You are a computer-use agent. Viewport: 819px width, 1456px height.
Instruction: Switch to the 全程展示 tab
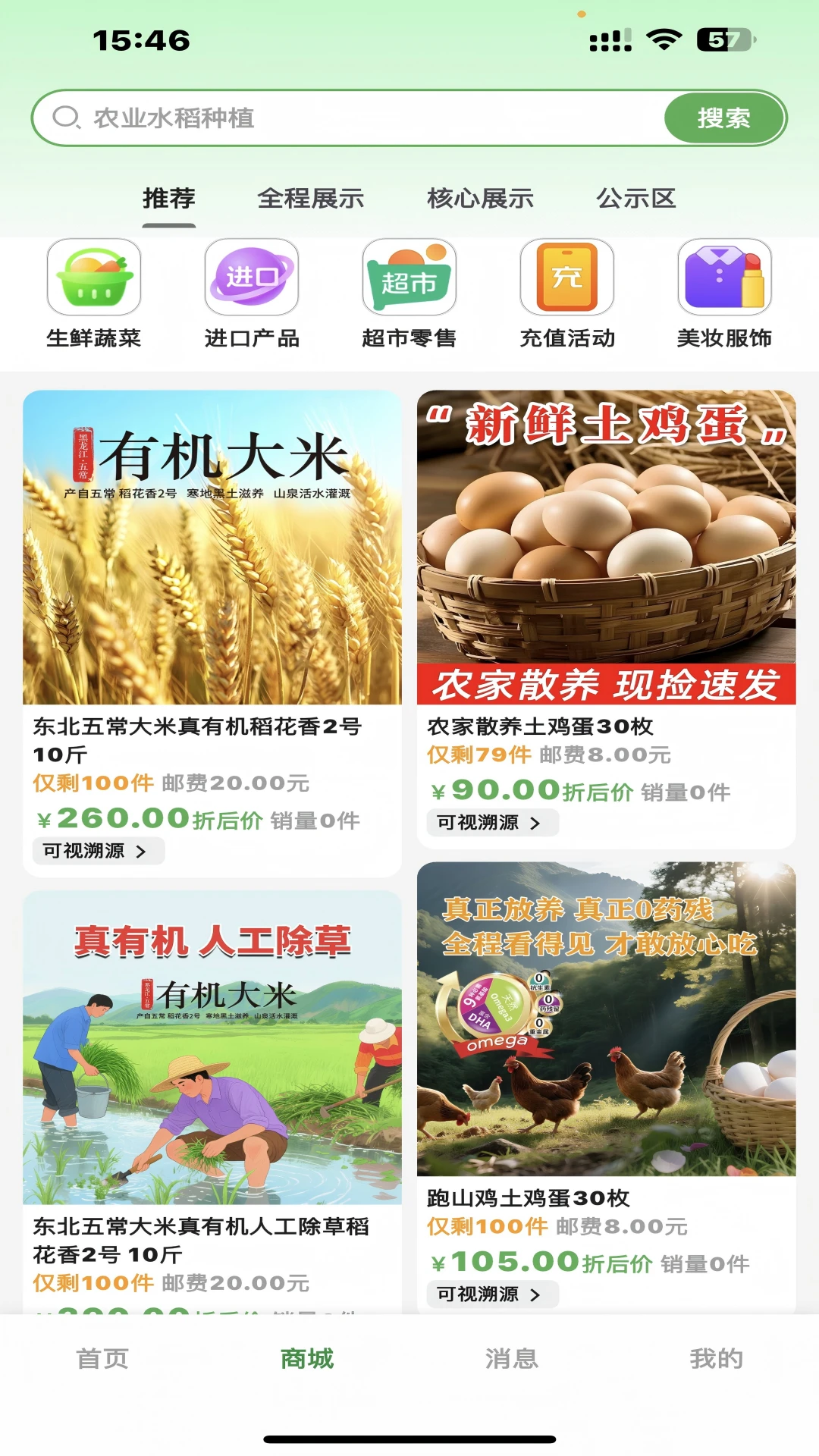click(312, 199)
